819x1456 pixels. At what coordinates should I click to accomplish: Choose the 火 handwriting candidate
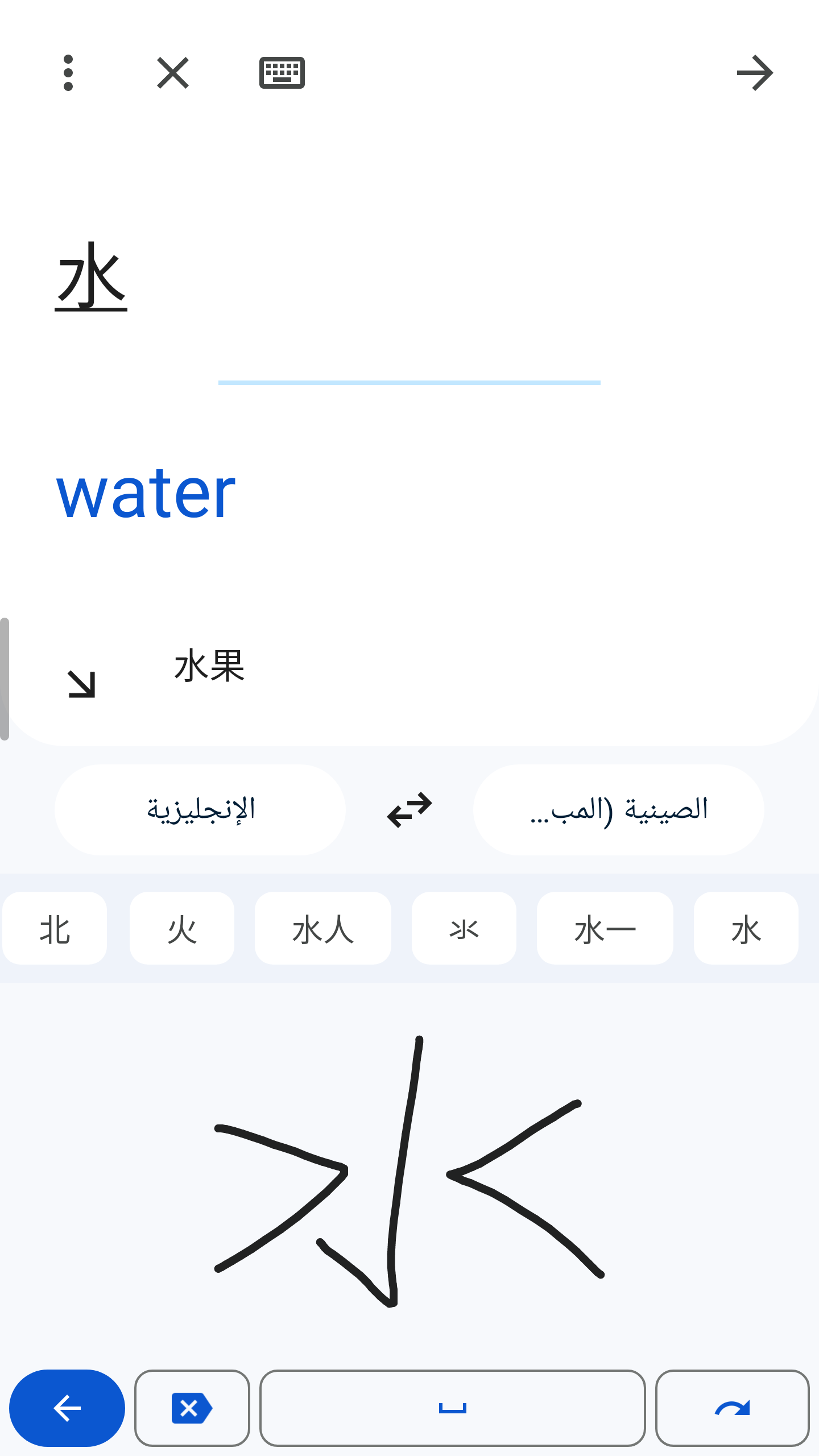coord(181,928)
